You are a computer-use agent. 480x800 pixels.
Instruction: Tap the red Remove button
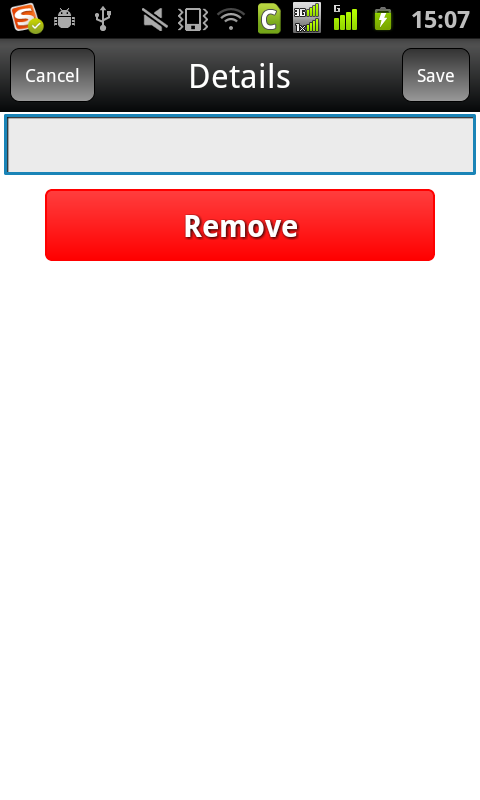[x=240, y=225]
